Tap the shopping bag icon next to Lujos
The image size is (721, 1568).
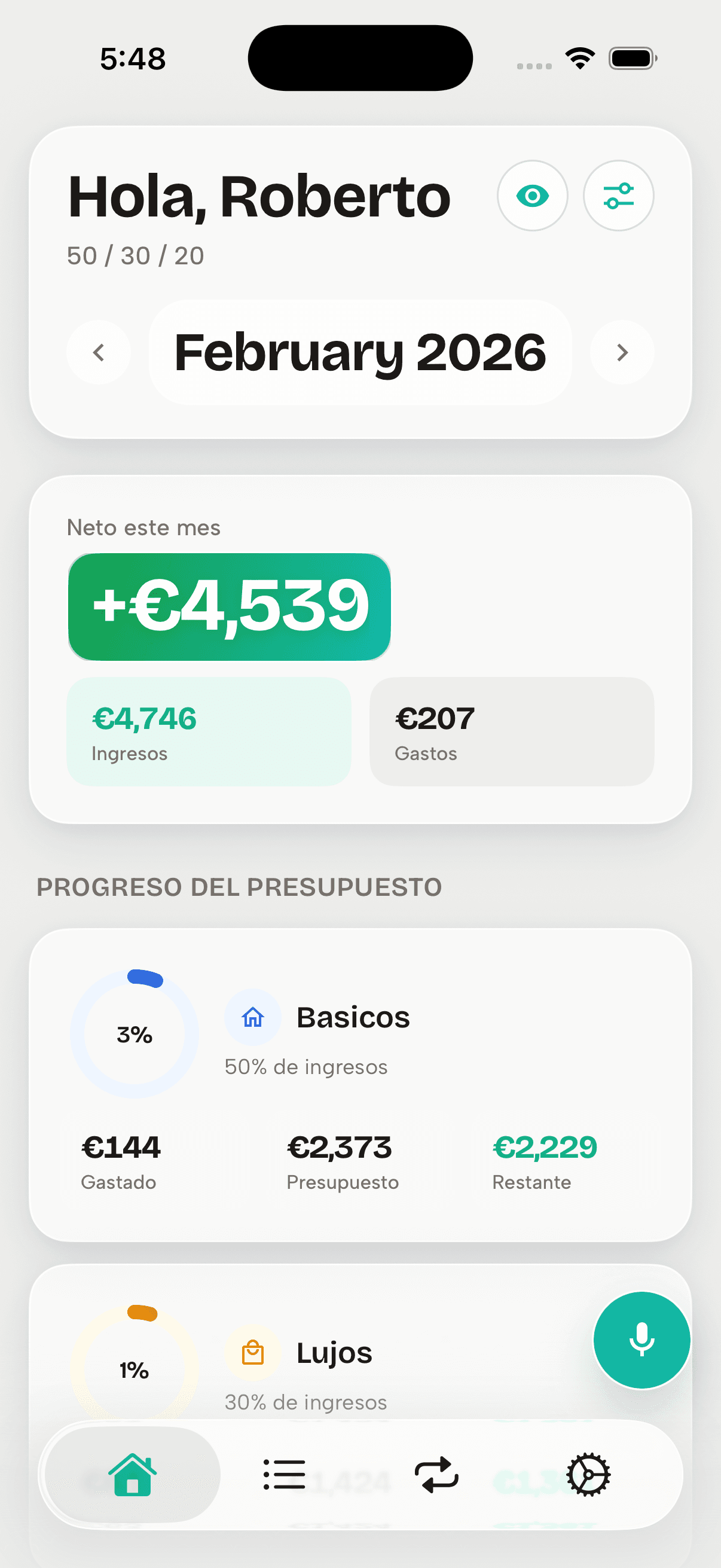(x=252, y=1353)
